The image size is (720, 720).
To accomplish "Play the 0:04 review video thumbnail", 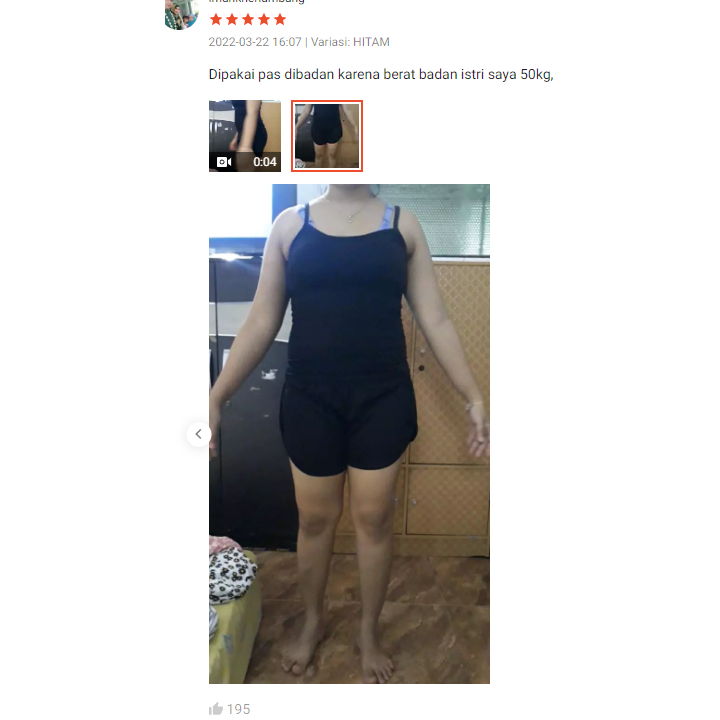I will (x=244, y=136).
